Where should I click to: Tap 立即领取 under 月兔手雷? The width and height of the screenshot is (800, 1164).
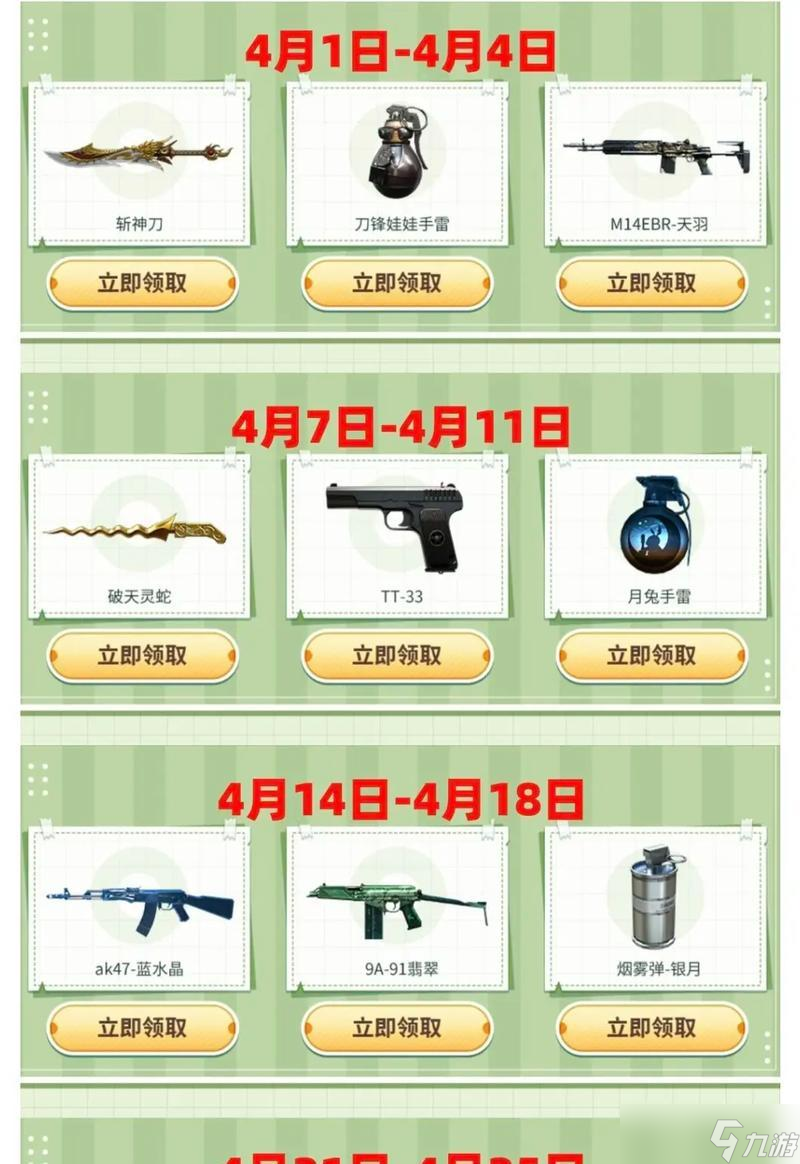[x=651, y=656]
